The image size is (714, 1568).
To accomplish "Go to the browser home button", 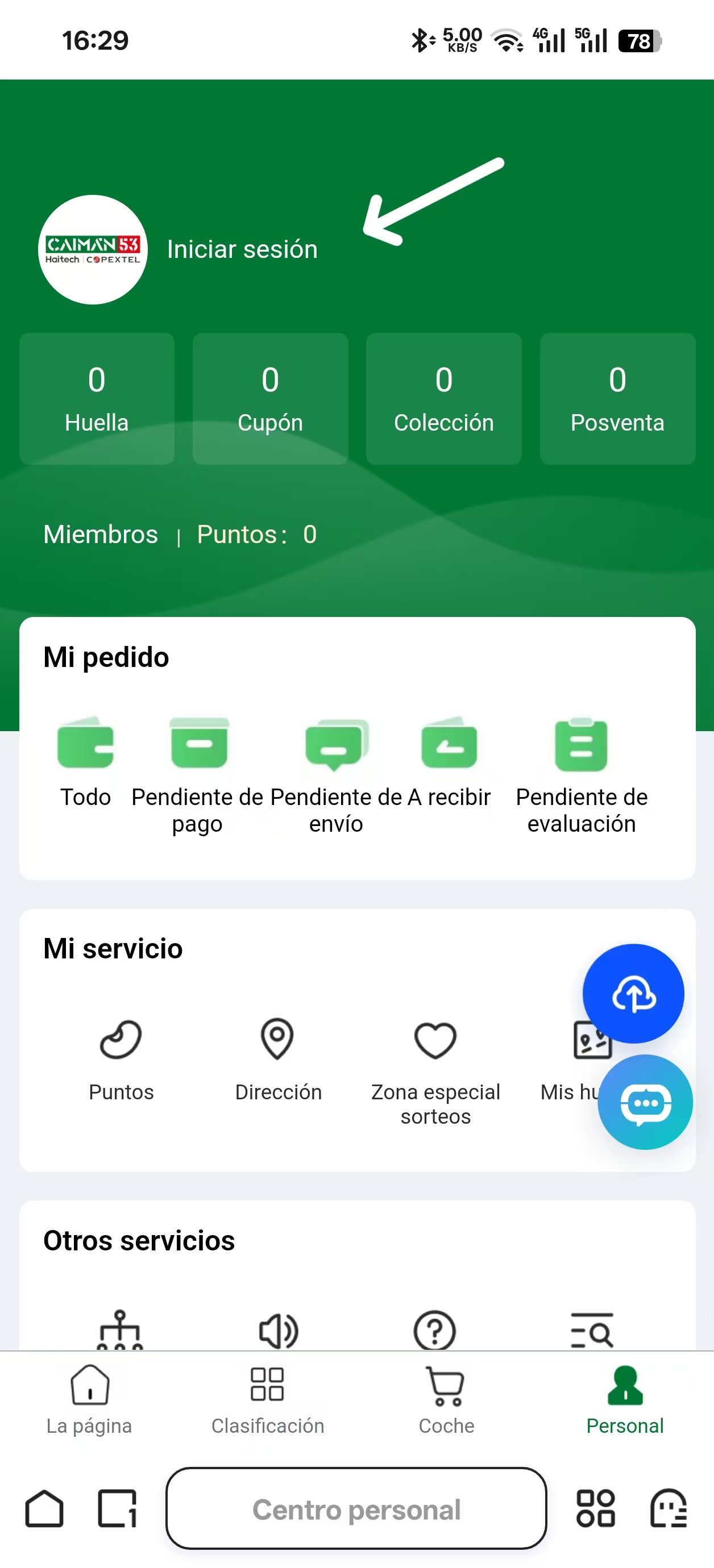I will coord(44,1509).
